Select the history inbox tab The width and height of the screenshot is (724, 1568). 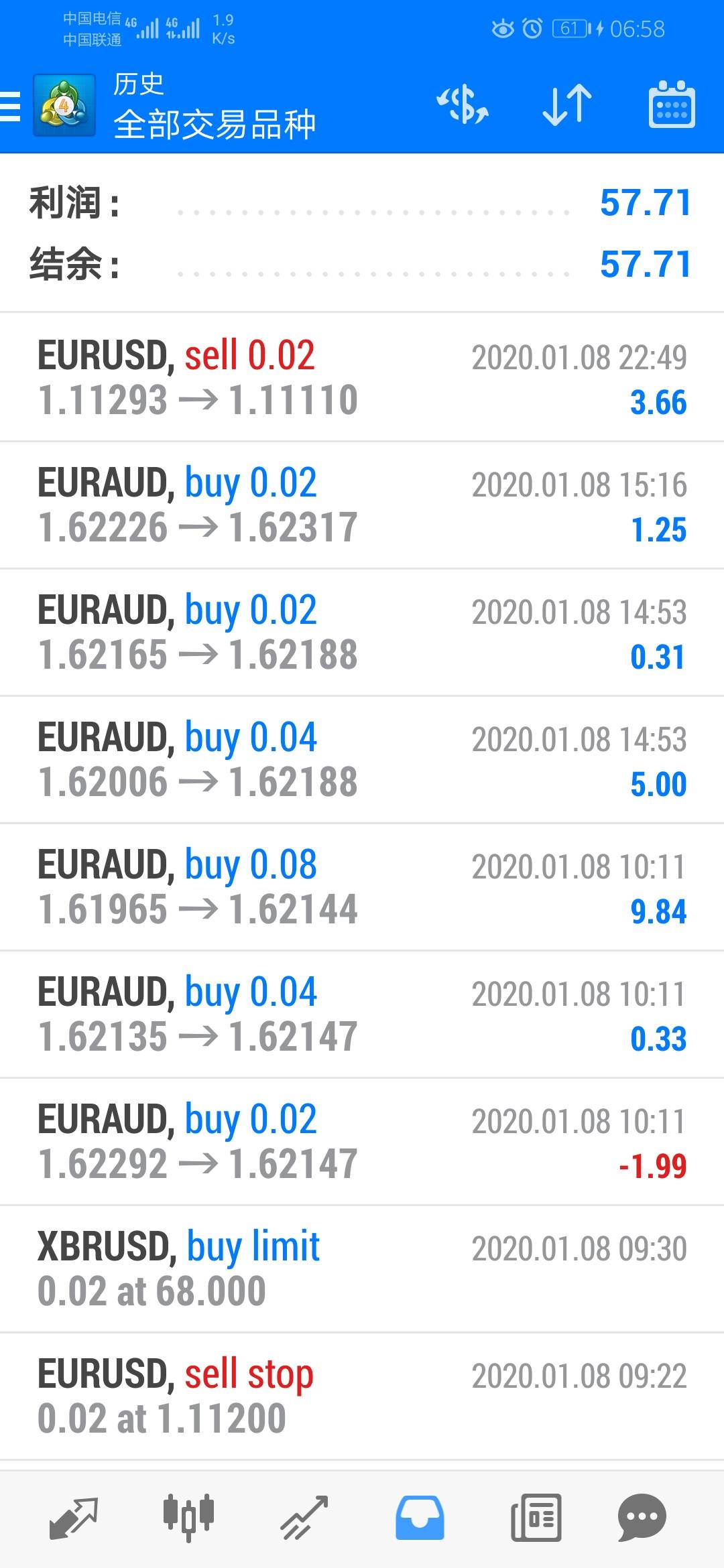point(420,1517)
